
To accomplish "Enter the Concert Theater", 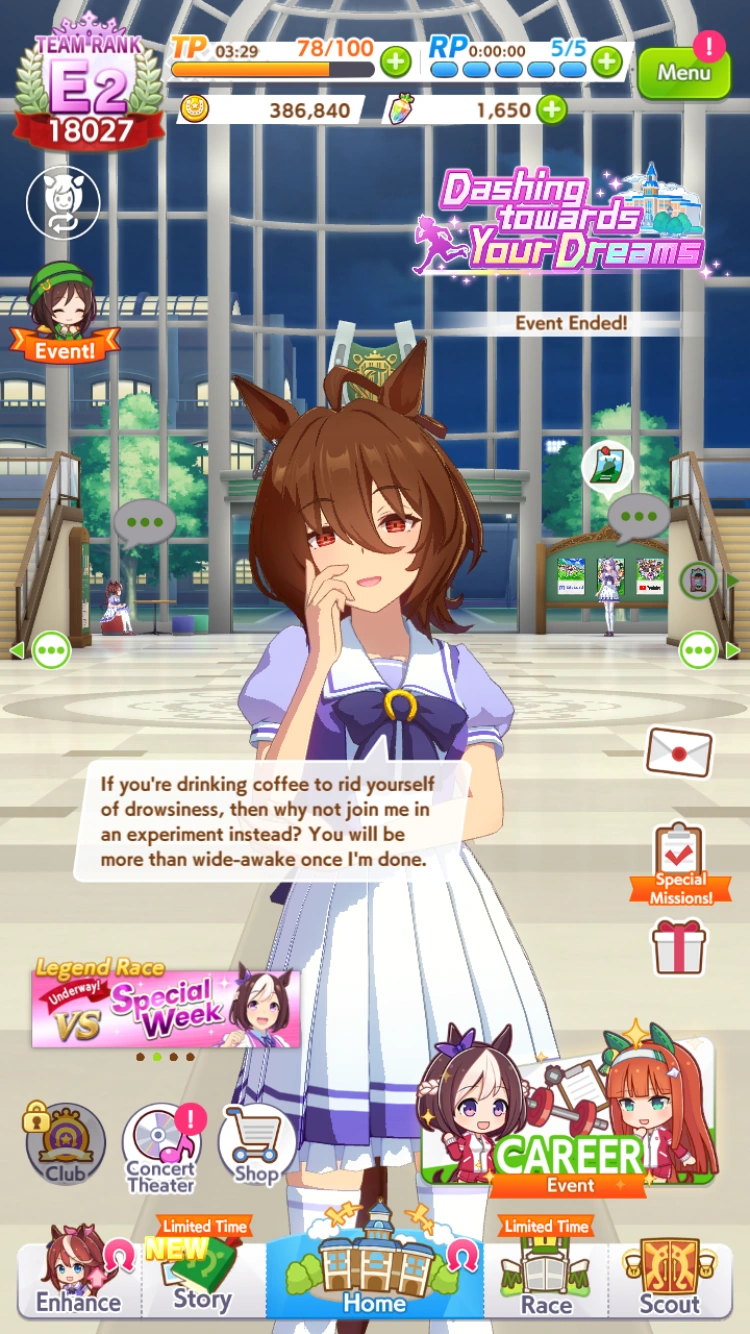I will (x=161, y=1148).
